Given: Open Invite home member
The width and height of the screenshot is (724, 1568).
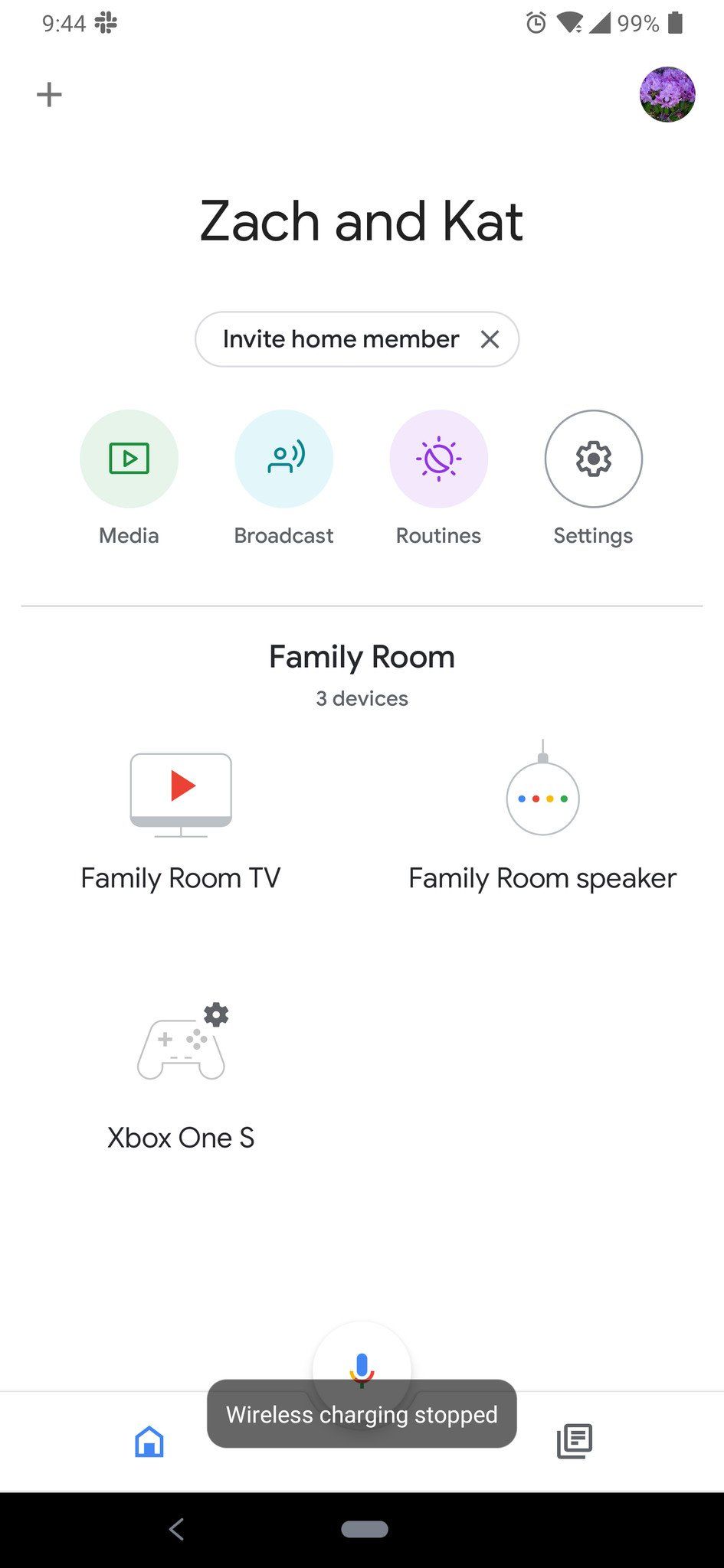Looking at the screenshot, I should [x=339, y=339].
